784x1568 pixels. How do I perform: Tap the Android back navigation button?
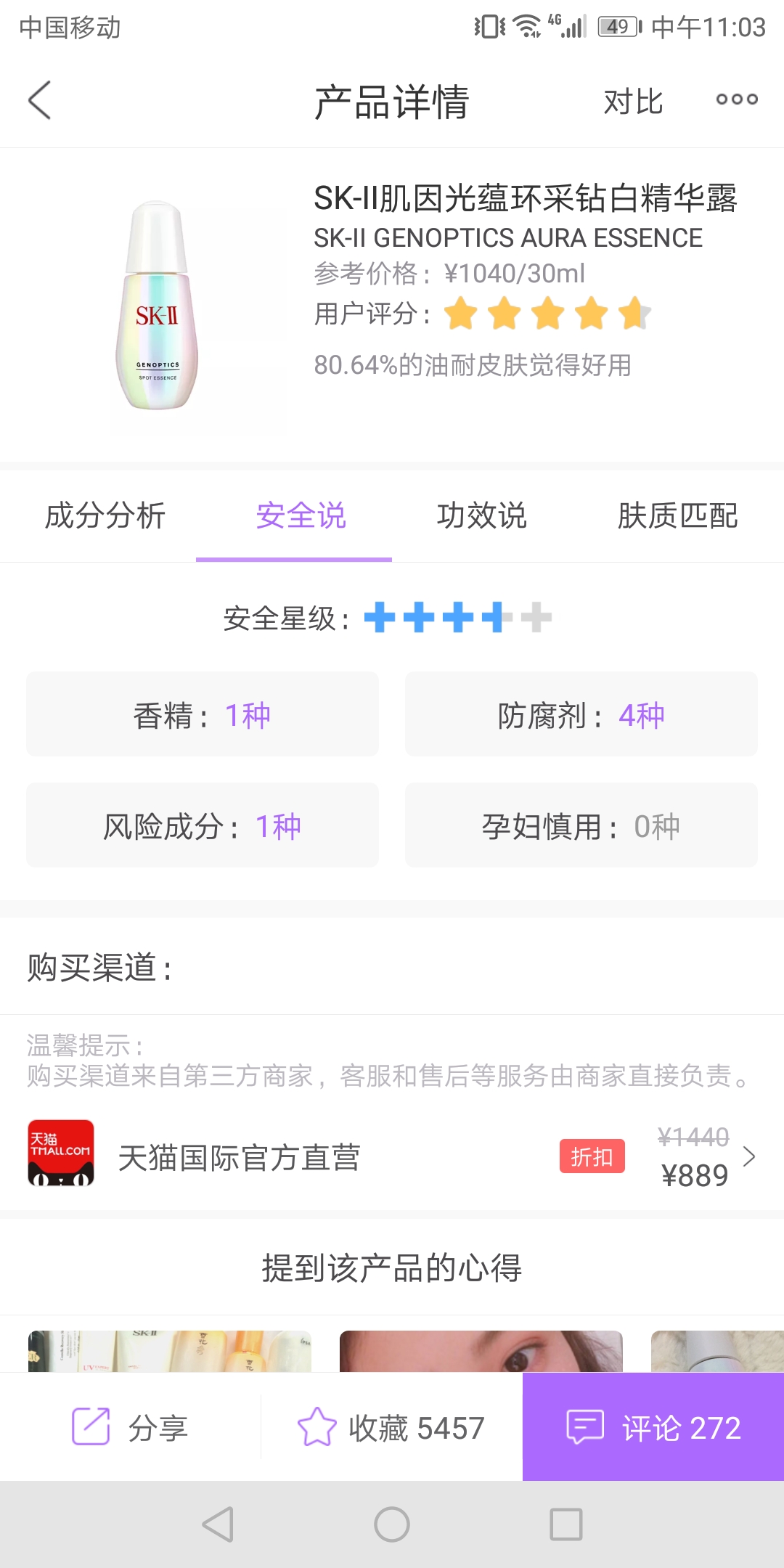pos(216,1525)
